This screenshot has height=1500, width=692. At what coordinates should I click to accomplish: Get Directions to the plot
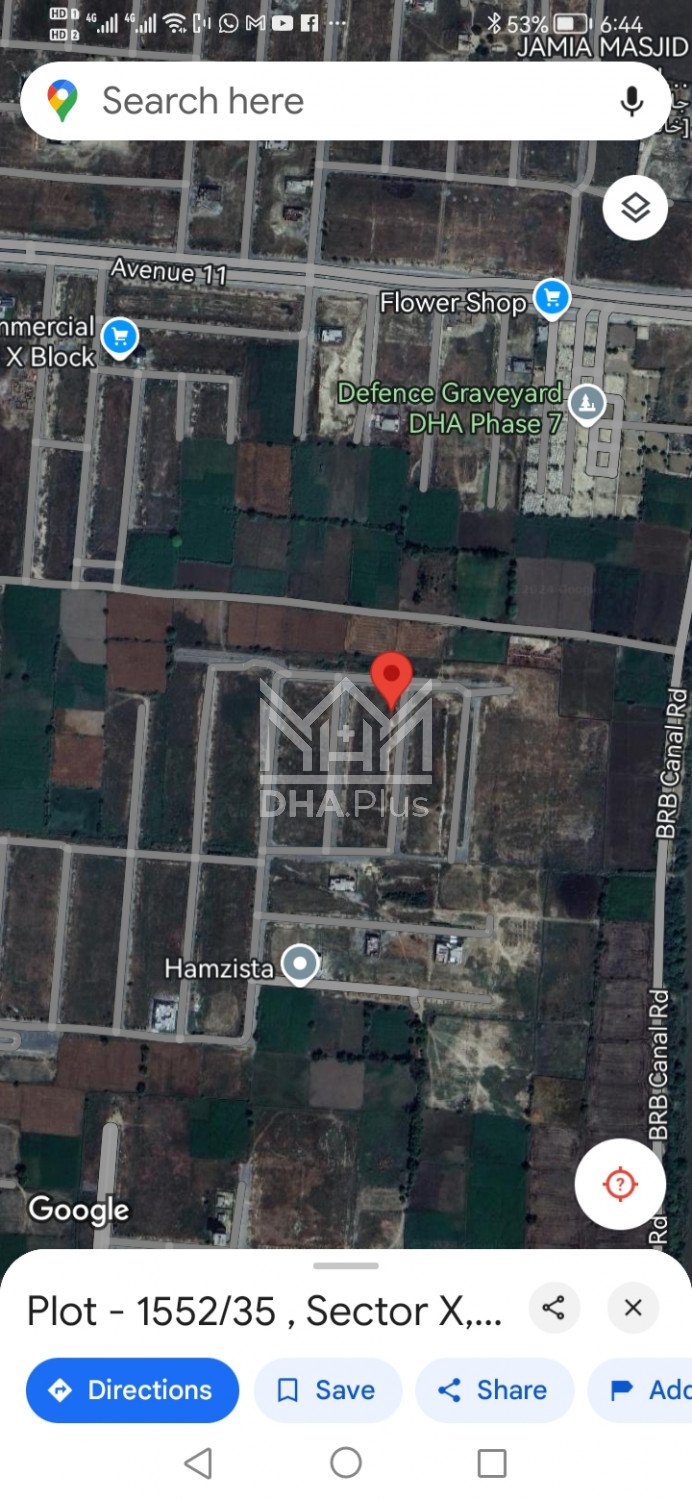pos(132,1390)
